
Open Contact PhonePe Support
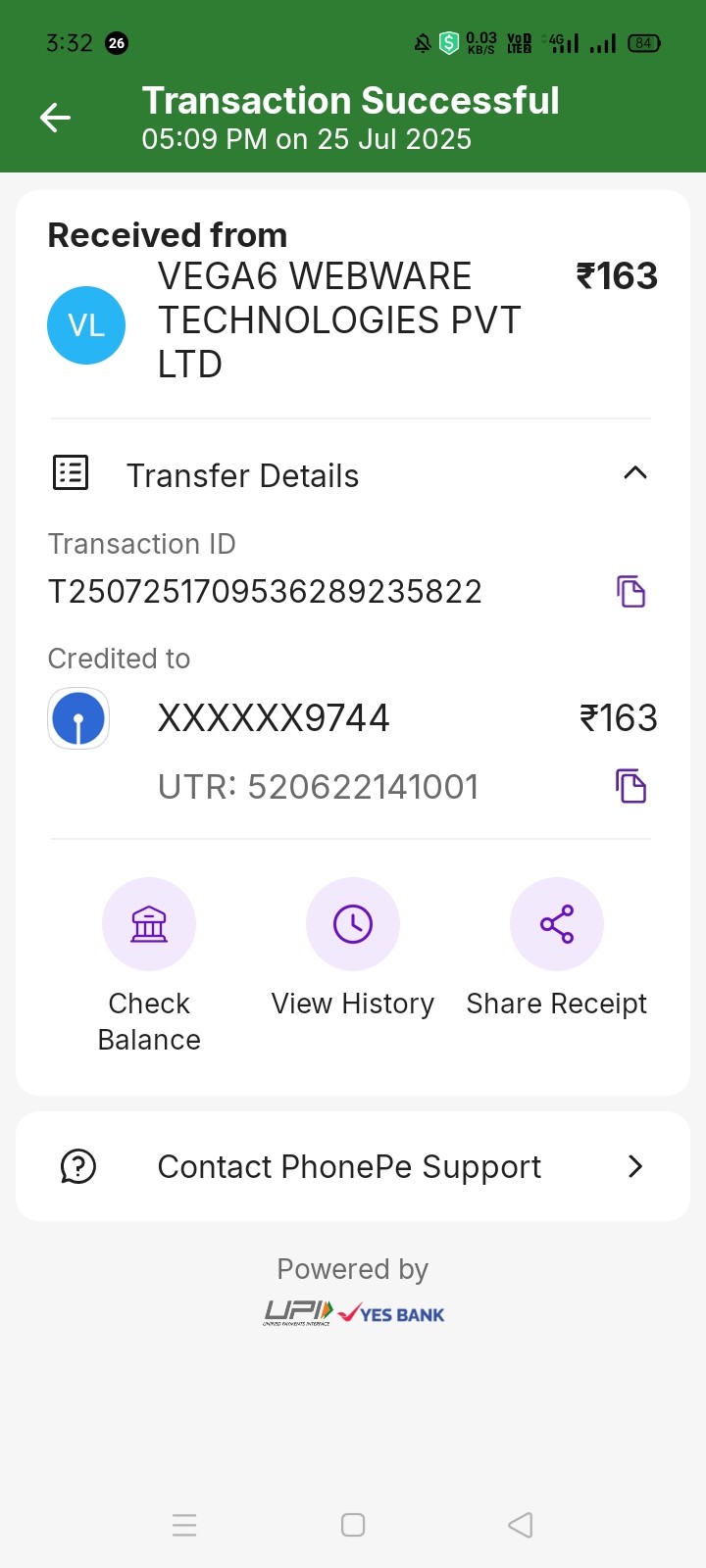(x=353, y=1166)
